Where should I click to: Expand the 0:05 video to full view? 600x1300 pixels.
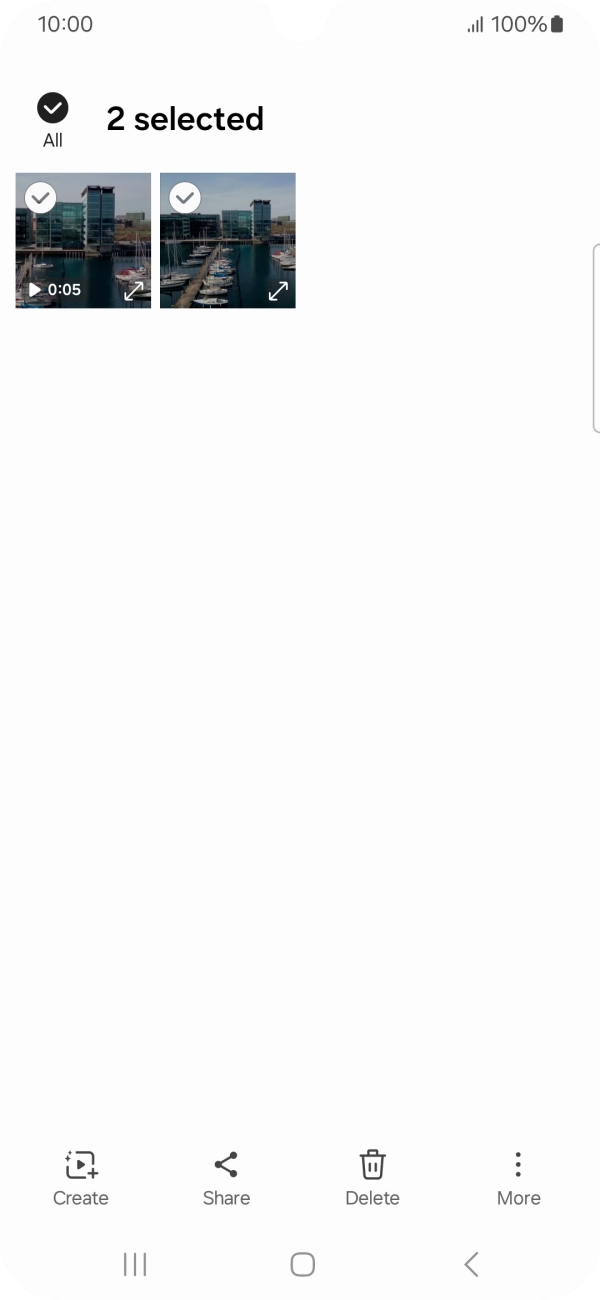[x=133, y=291]
